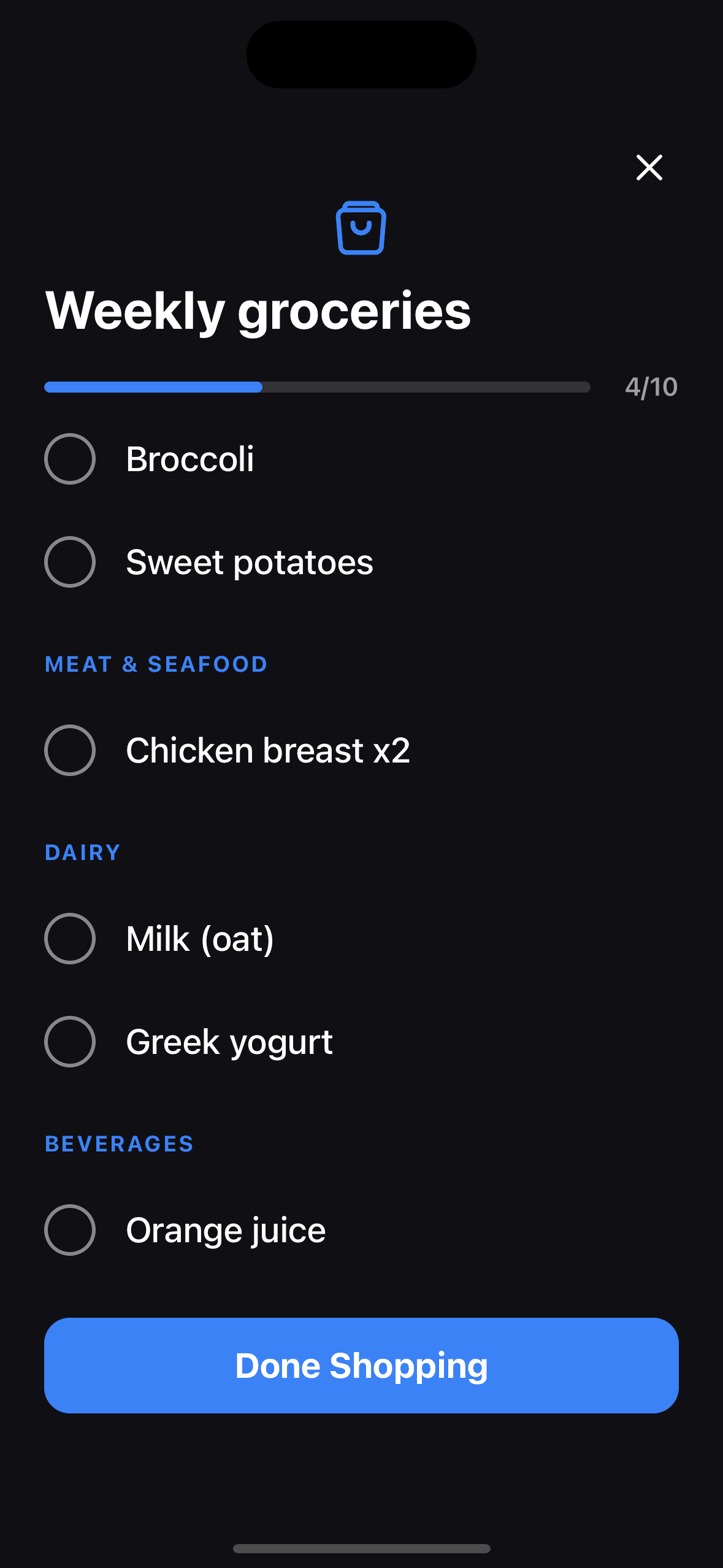Check off Broccoli

coord(70,458)
